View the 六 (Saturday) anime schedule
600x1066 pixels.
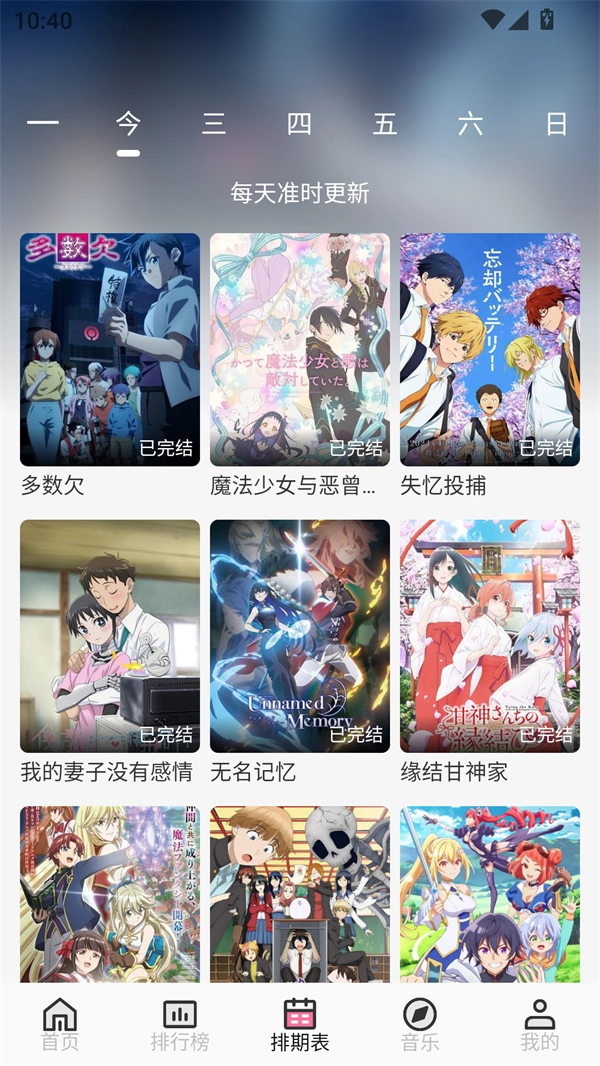(x=470, y=124)
